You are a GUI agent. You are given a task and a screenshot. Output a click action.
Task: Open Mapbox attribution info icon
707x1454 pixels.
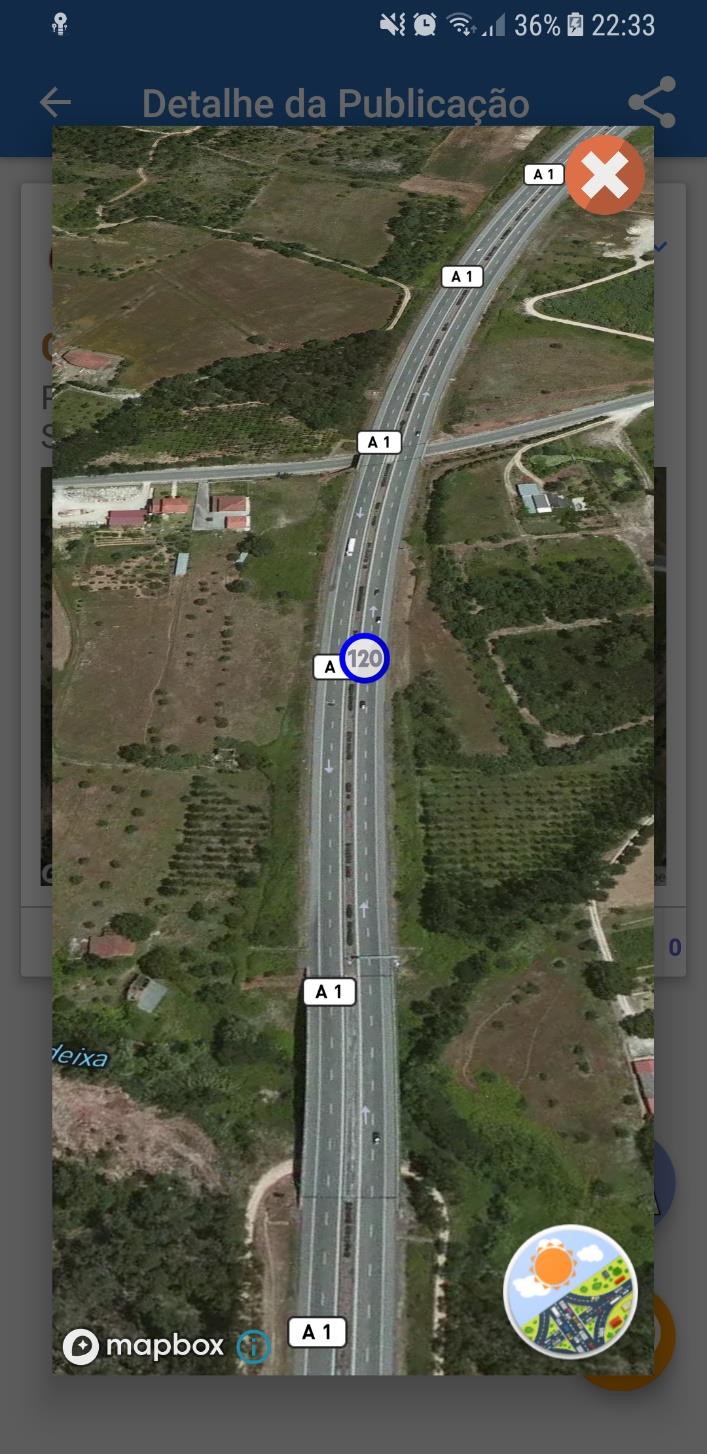(253, 1347)
